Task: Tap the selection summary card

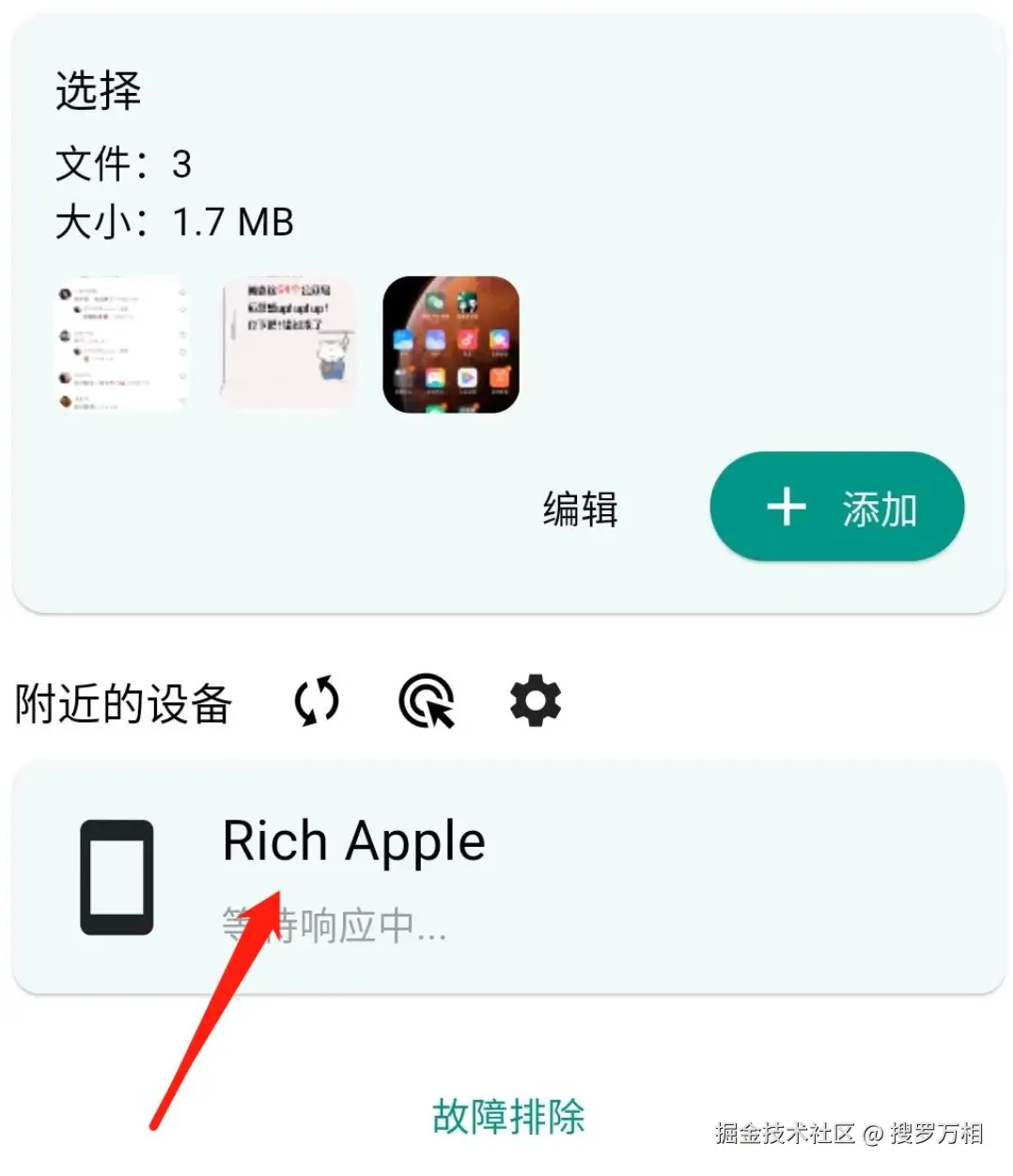Action: [506, 310]
